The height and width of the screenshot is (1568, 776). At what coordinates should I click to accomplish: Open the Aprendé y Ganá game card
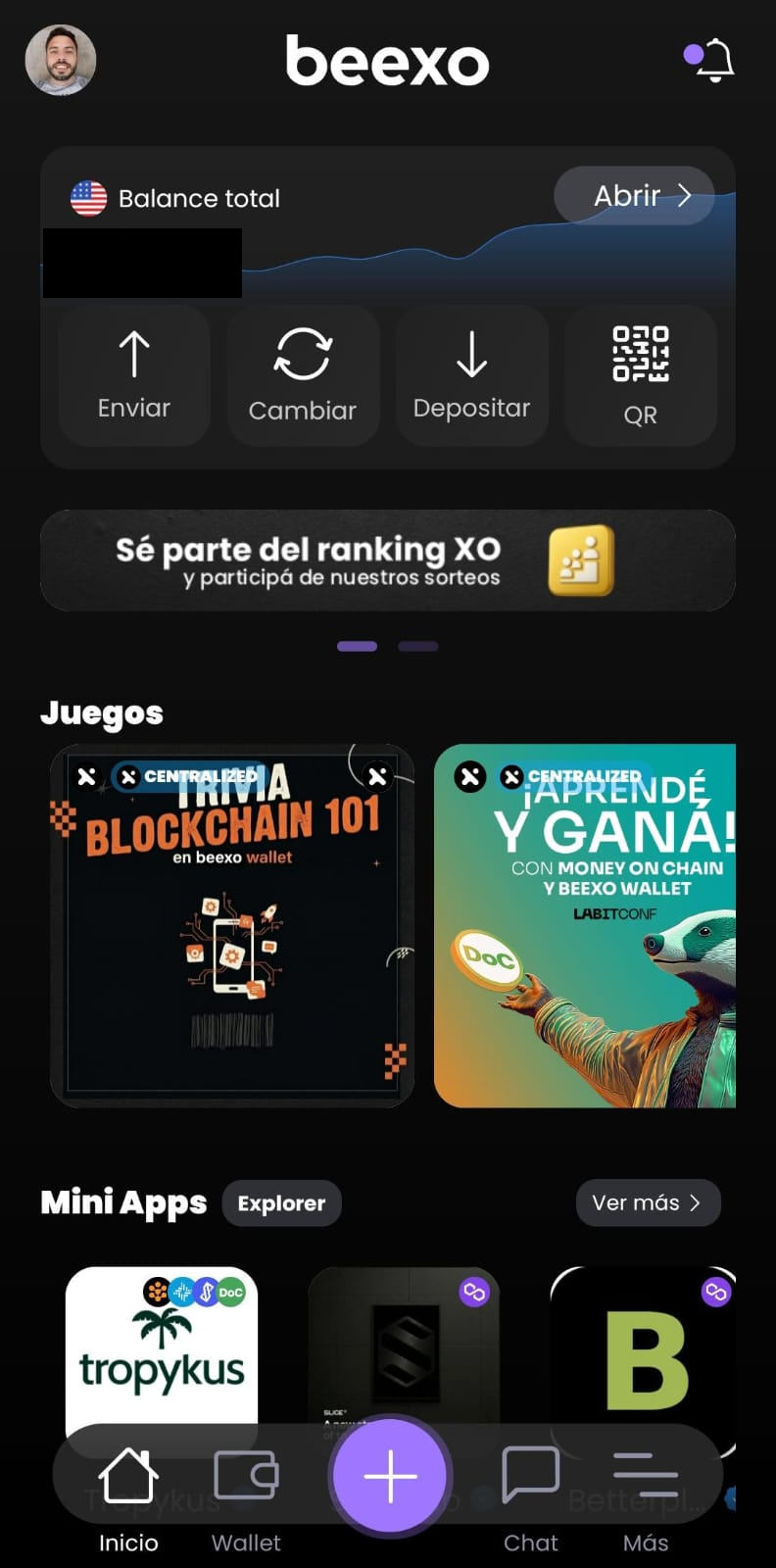tap(585, 926)
